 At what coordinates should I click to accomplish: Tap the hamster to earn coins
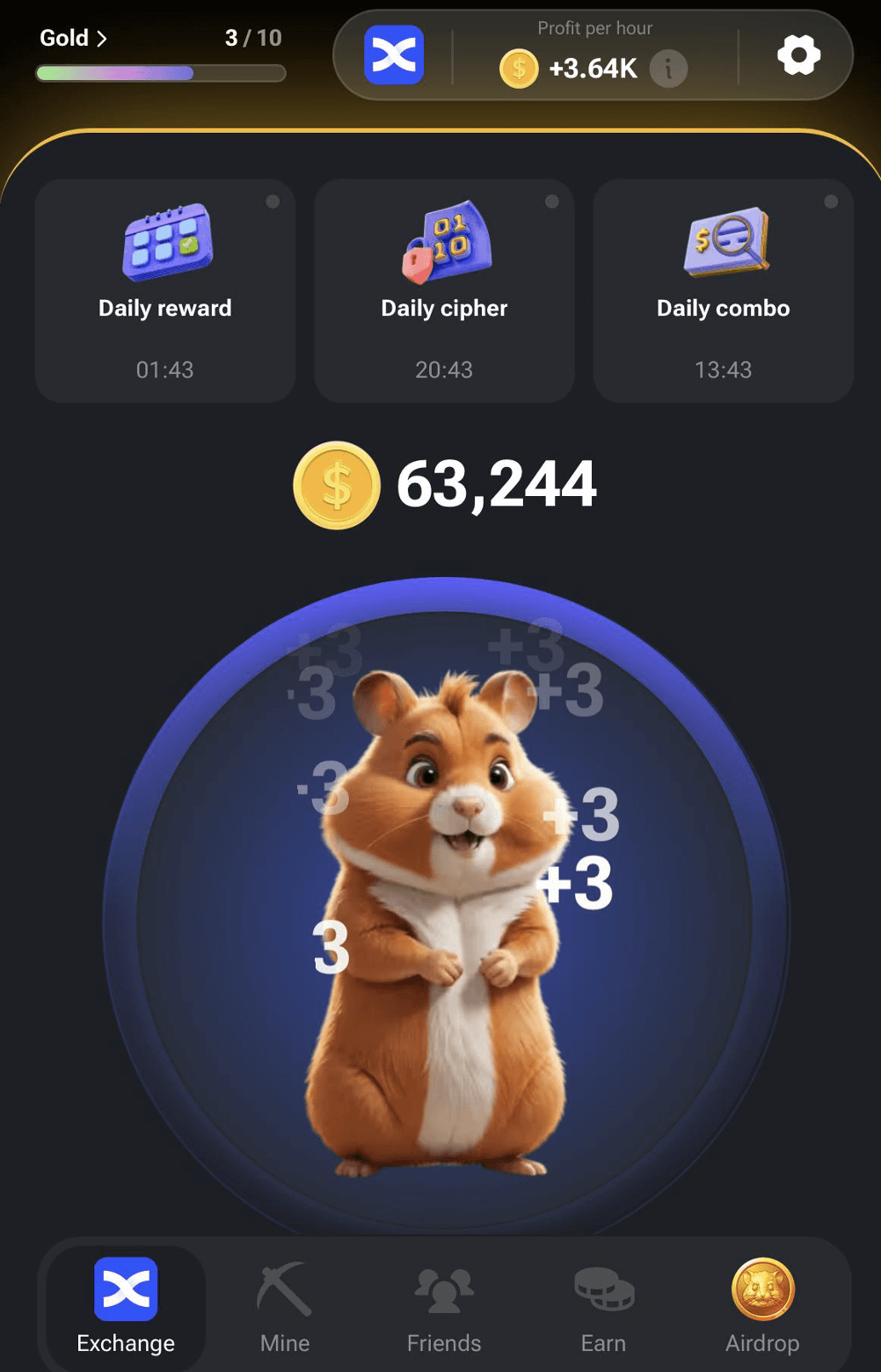pyautogui.click(x=444, y=915)
